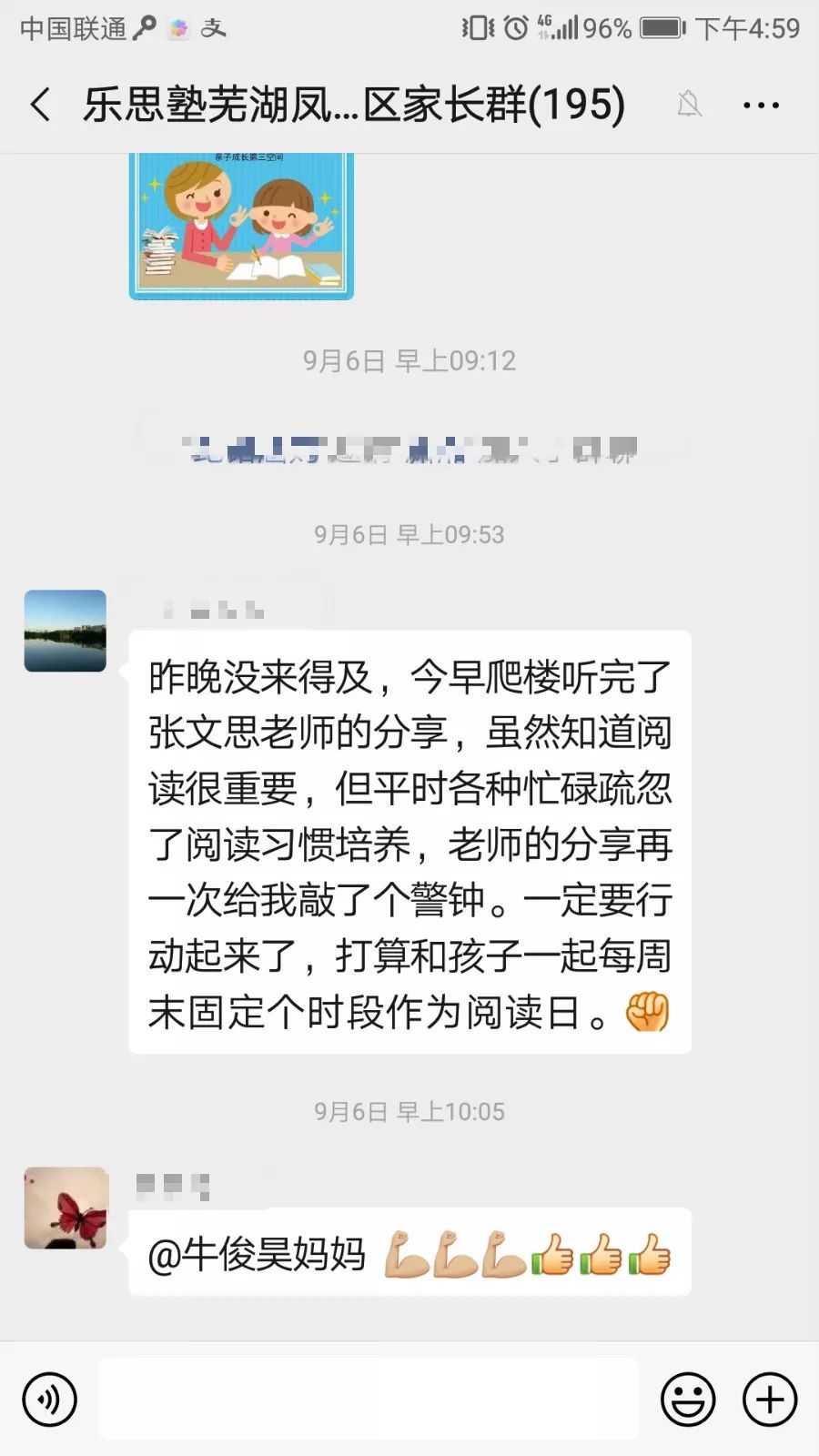The height and width of the screenshot is (1456, 819).
Task: Open the shared parent-child study image
Action: click(x=241, y=226)
